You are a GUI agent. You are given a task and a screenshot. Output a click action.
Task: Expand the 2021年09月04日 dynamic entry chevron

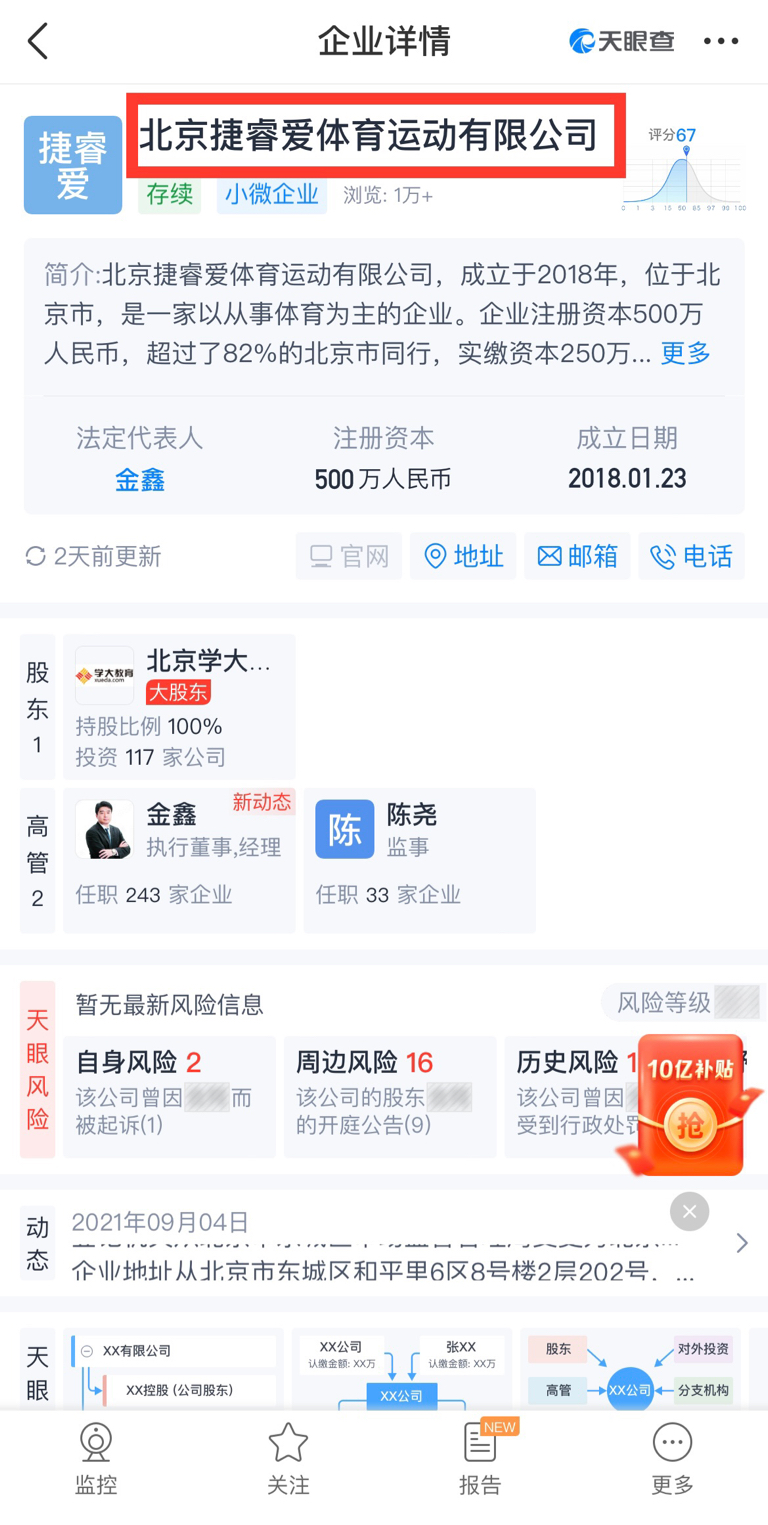point(741,1243)
